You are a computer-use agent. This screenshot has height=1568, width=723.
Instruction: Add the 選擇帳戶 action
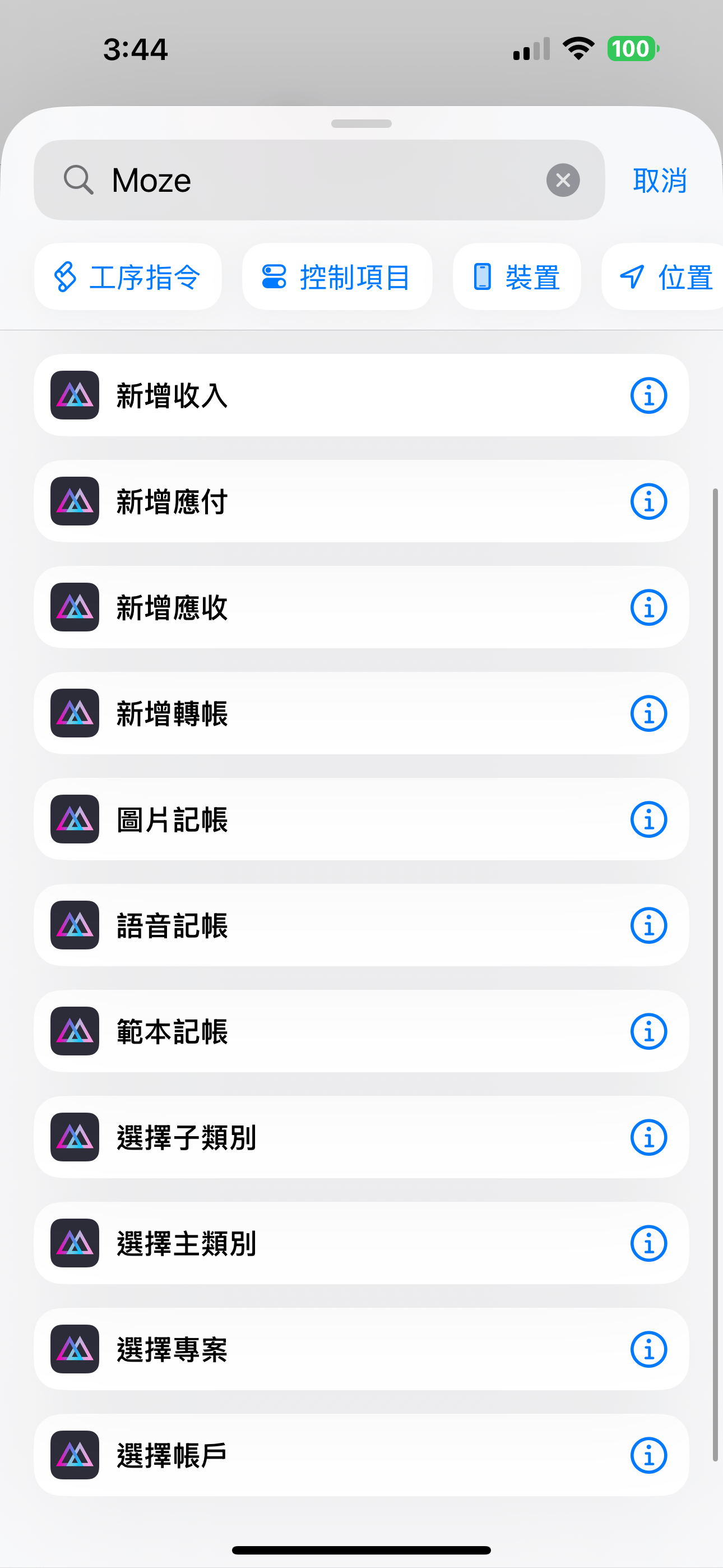pos(304,1455)
